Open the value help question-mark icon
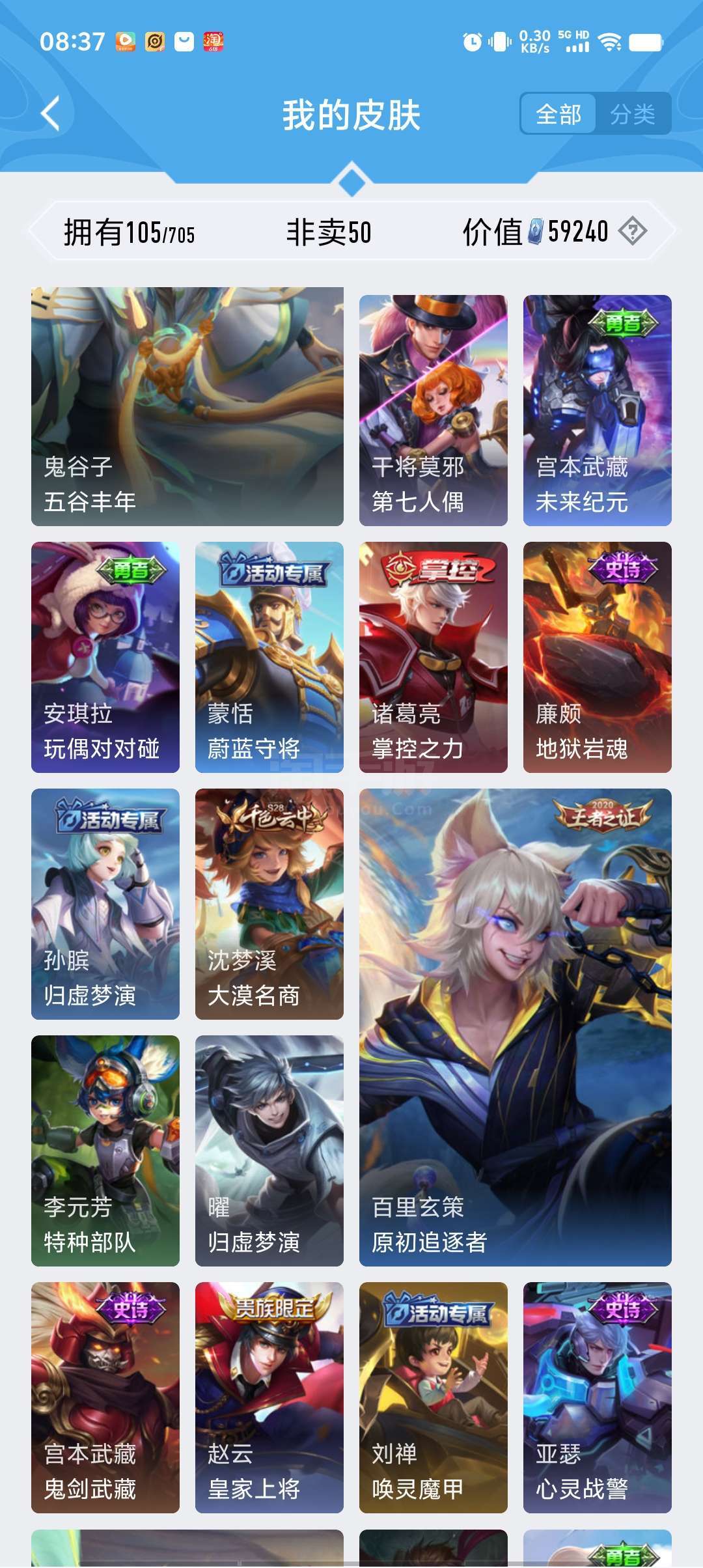The height and width of the screenshot is (1568, 703). (x=632, y=231)
